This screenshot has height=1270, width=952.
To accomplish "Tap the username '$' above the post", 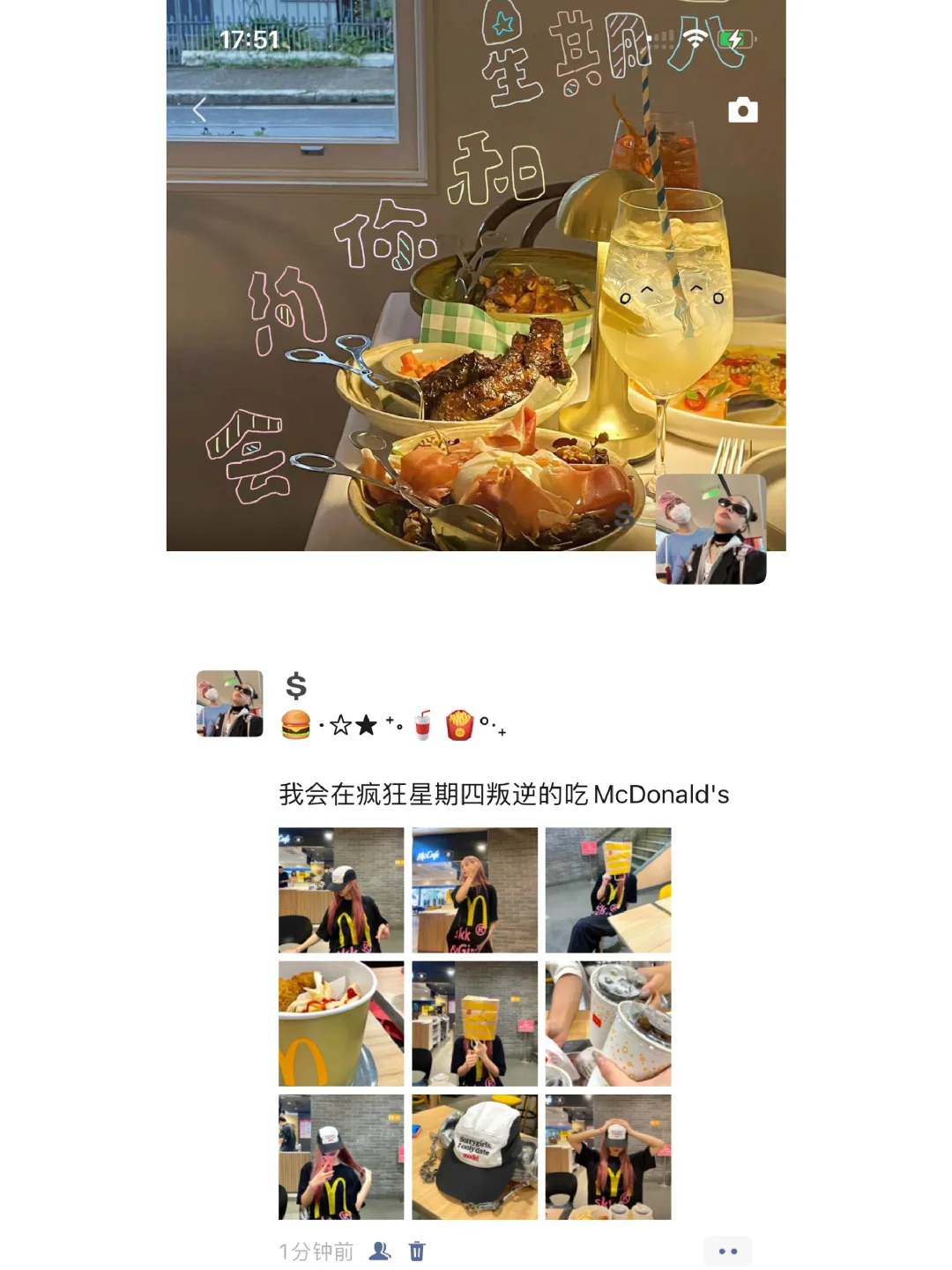I will point(295,684).
